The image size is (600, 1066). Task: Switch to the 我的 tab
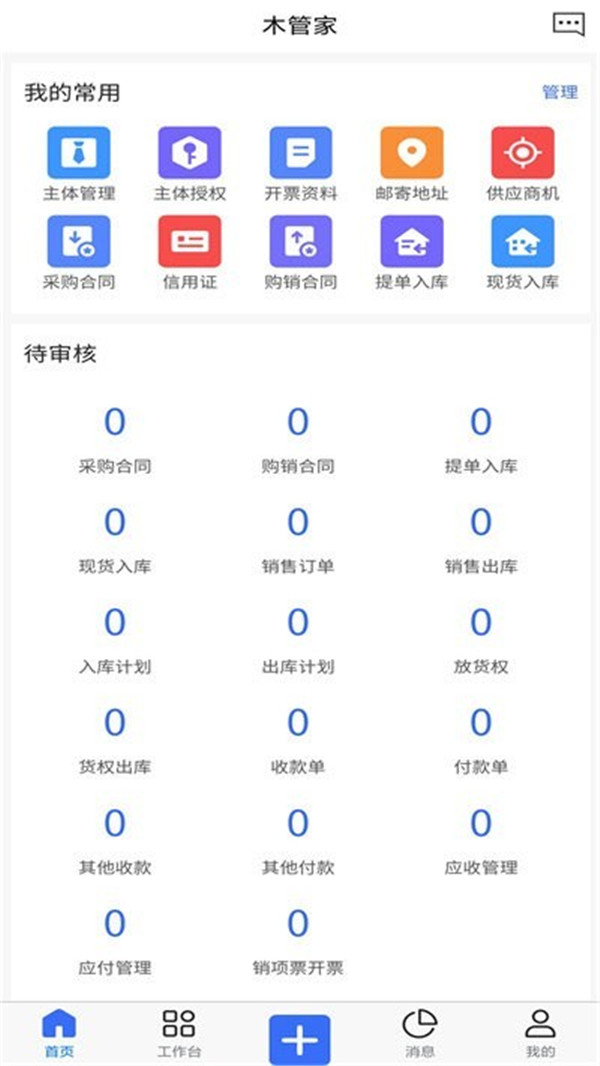(x=540, y=1033)
